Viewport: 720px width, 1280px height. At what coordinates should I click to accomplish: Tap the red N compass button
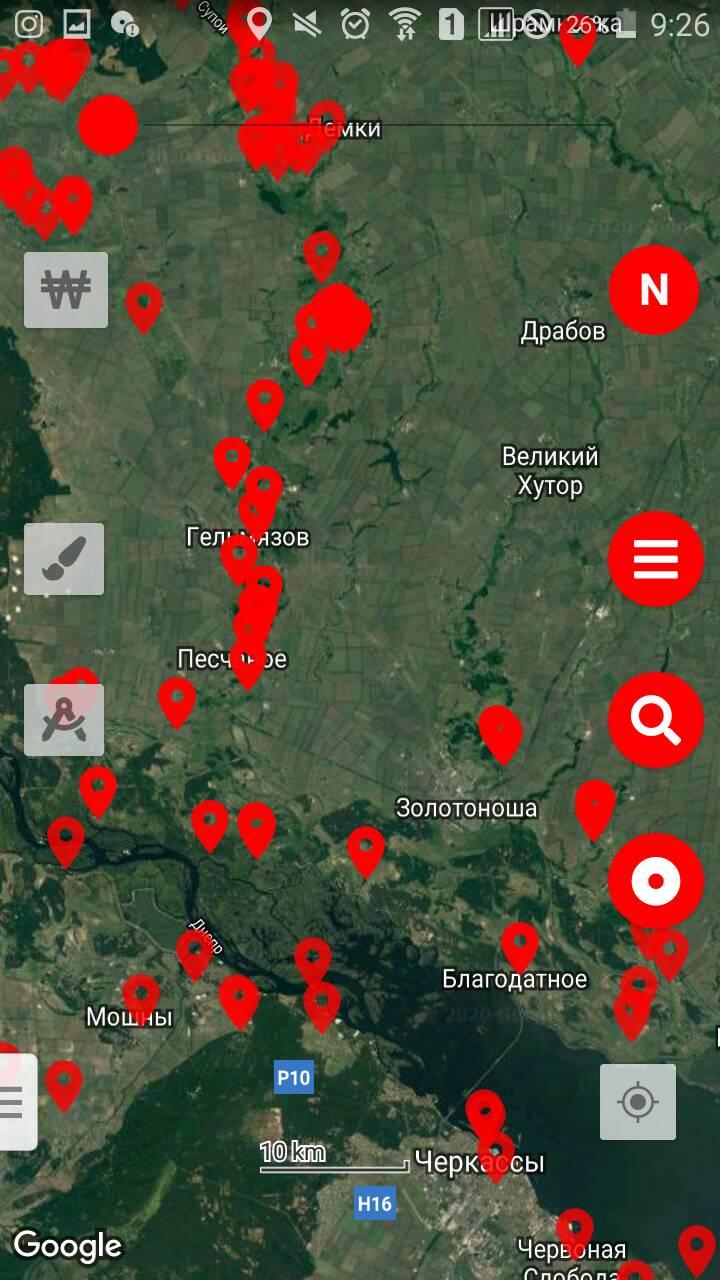tap(654, 290)
